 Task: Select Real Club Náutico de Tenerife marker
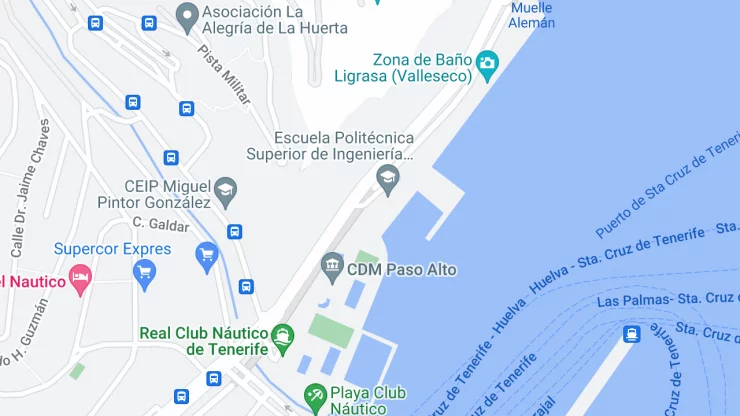284,338
